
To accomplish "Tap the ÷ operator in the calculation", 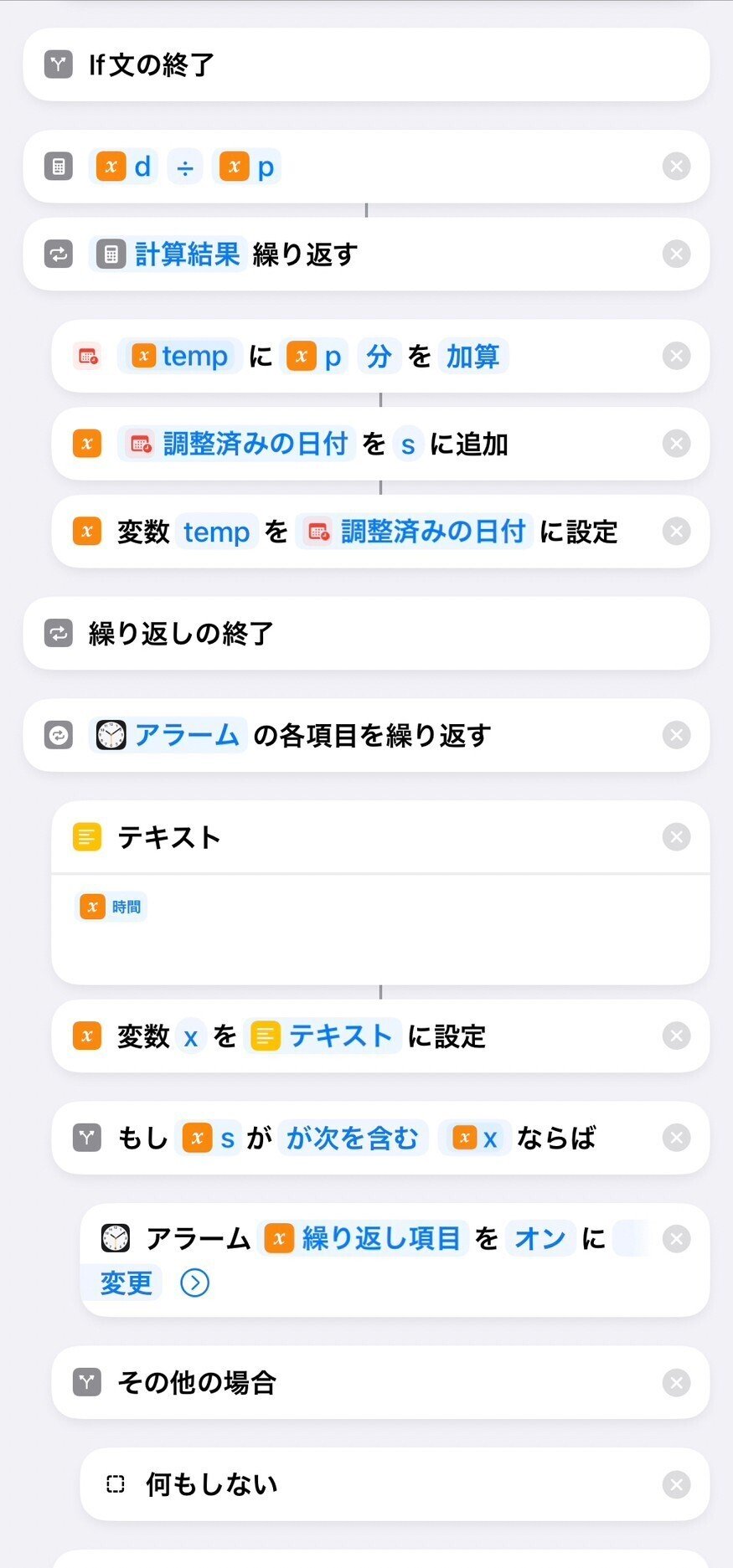I will point(185,167).
